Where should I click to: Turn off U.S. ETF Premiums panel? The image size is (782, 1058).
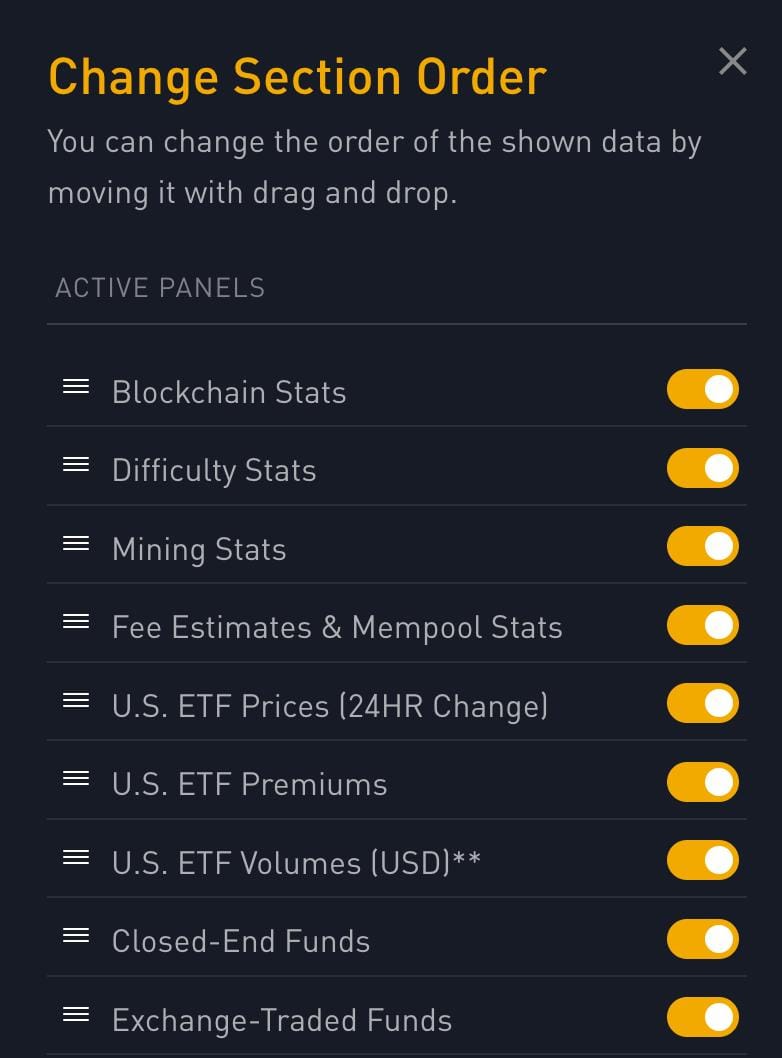(x=703, y=782)
